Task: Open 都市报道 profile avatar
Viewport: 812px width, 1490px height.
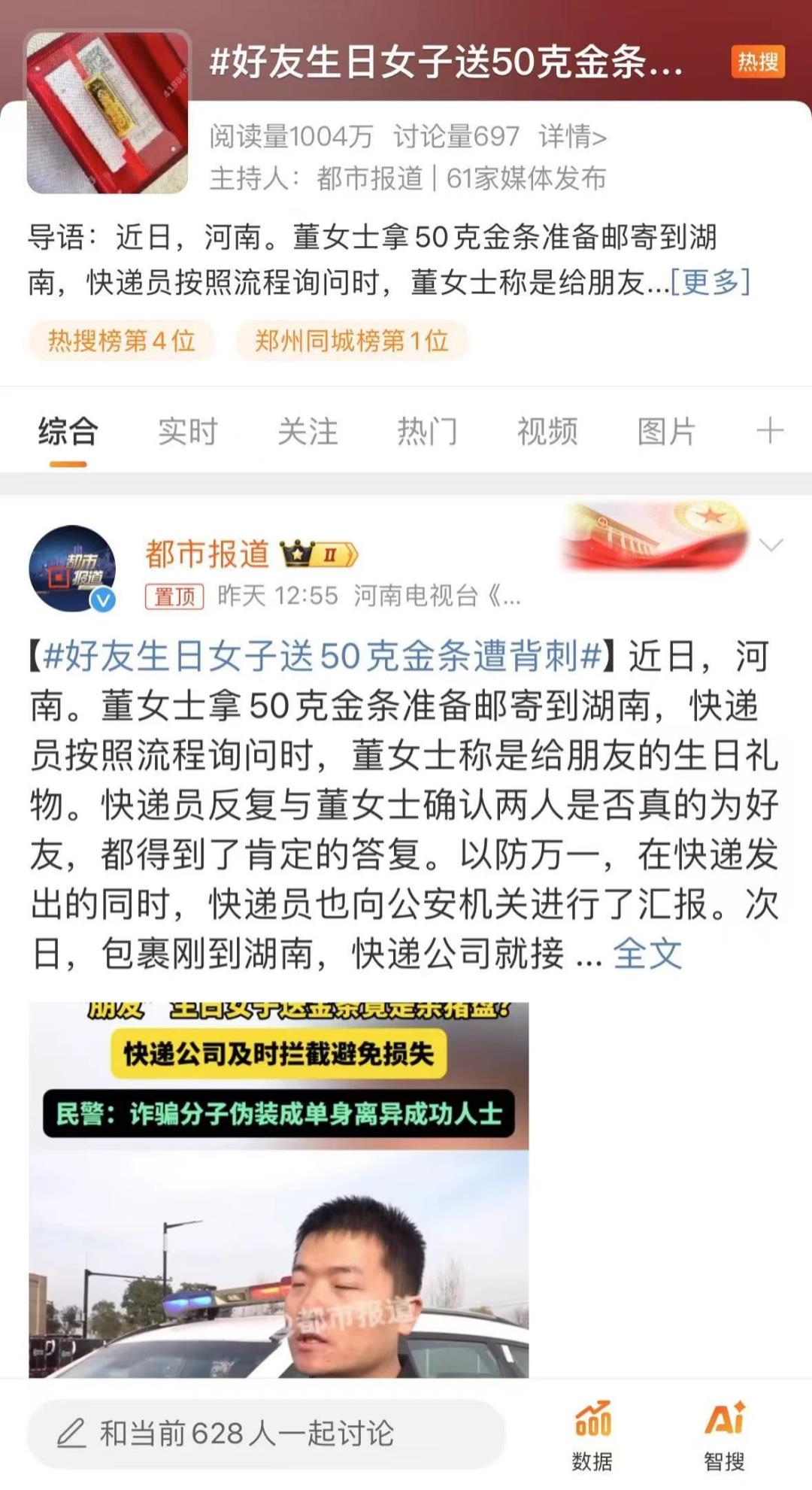Action: [x=72, y=569]
